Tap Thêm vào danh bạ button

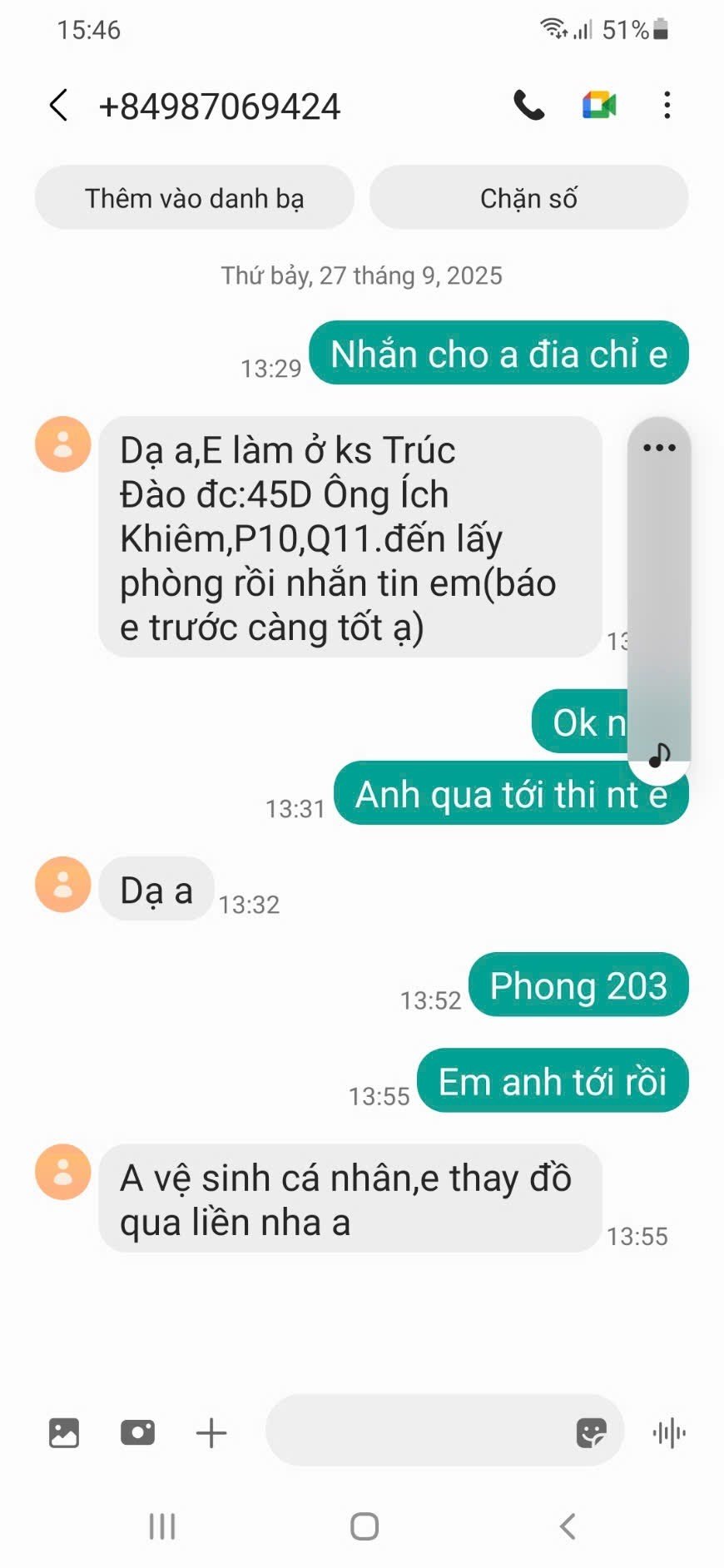[194, 198]
